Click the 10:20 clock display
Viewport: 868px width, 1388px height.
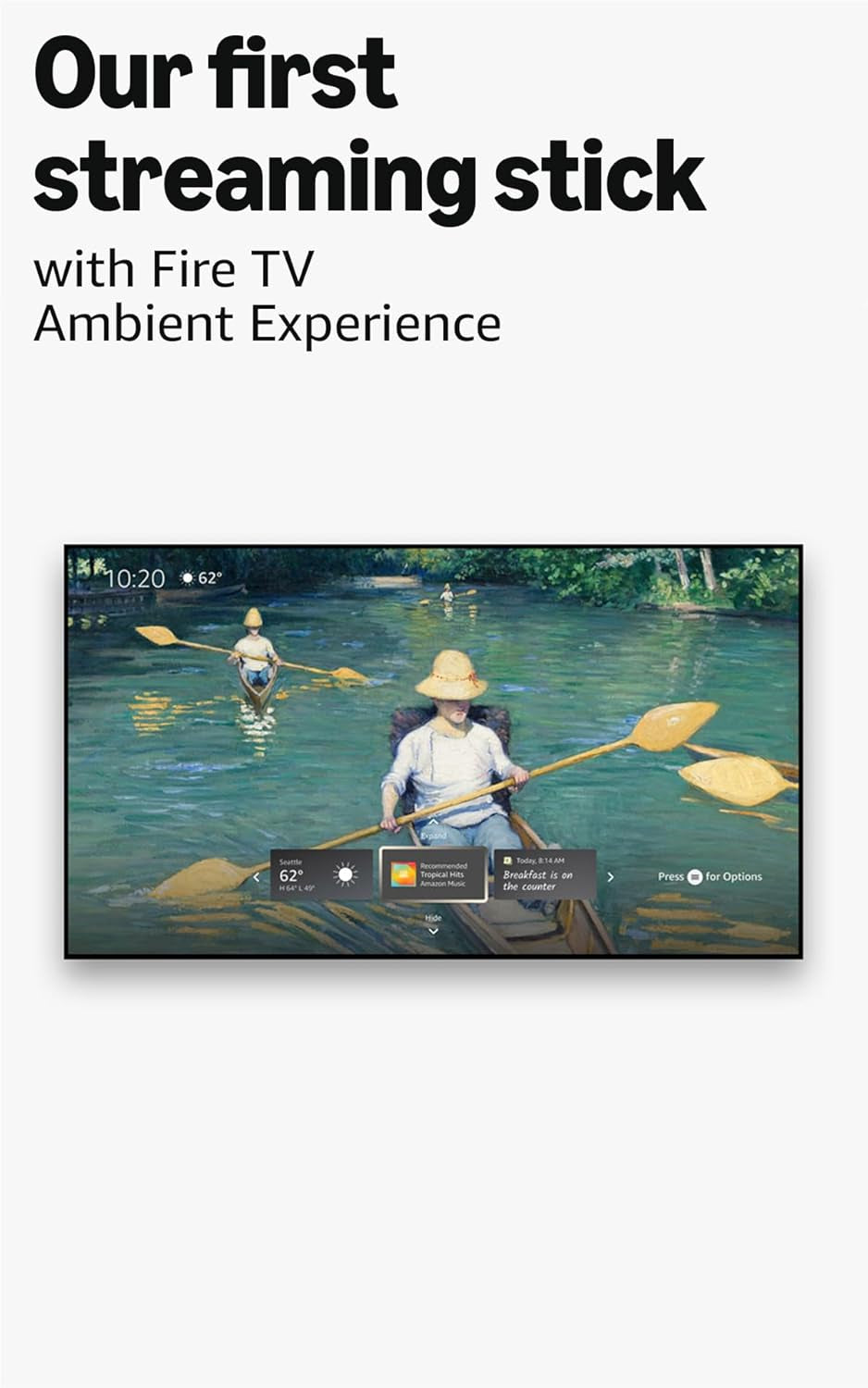coord(135,577)
